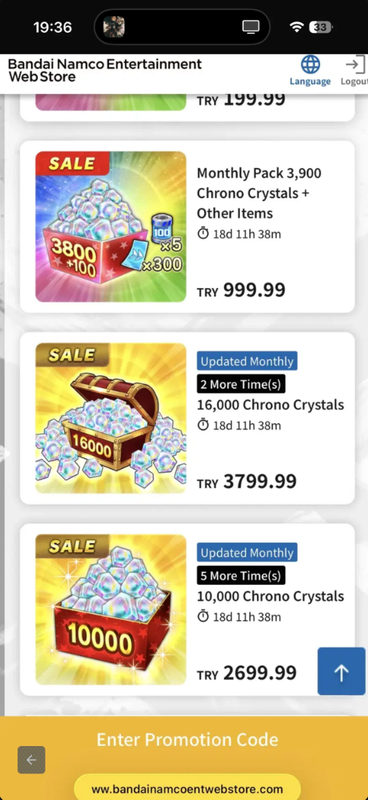The width and height of the screenshot is (368, 800).
Task: Select the 16,000 Chrono Crystals pack
Action: [x=187, y=418]
